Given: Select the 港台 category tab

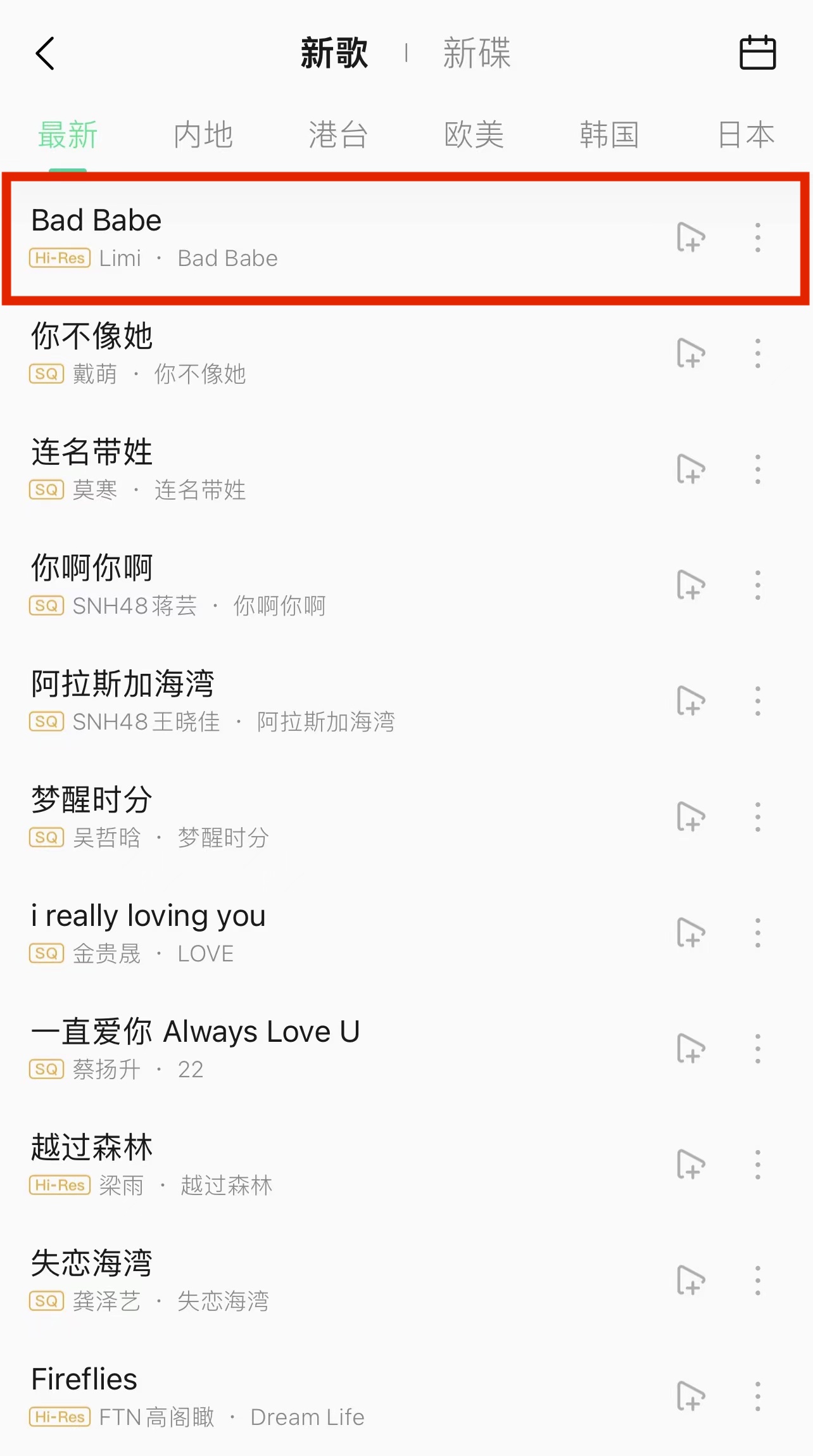Looking at the screenshot, I should (x=339, y=135).
